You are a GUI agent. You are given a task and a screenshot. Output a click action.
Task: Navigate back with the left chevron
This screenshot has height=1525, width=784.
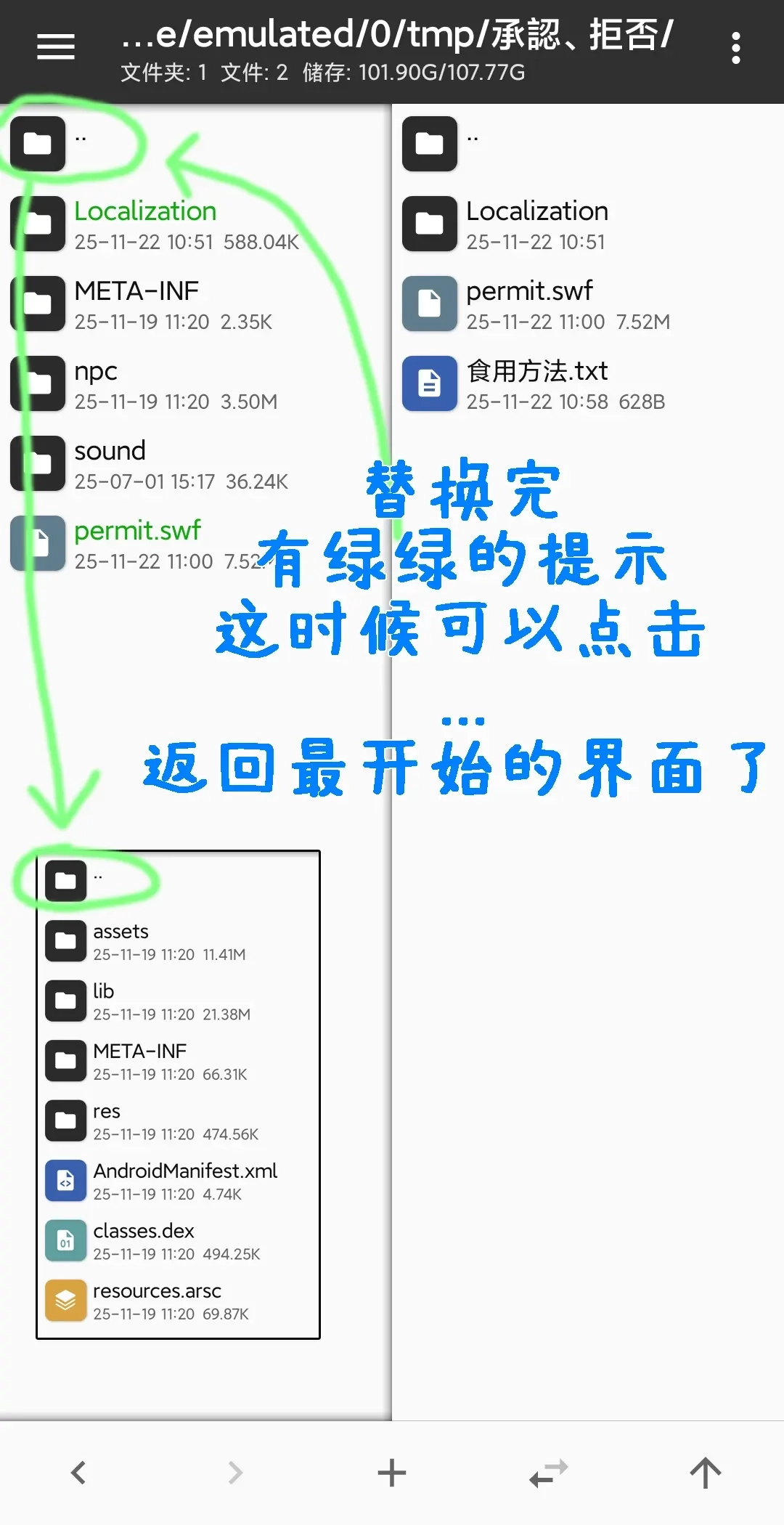pyautogui.click(x=78, y=1473)
